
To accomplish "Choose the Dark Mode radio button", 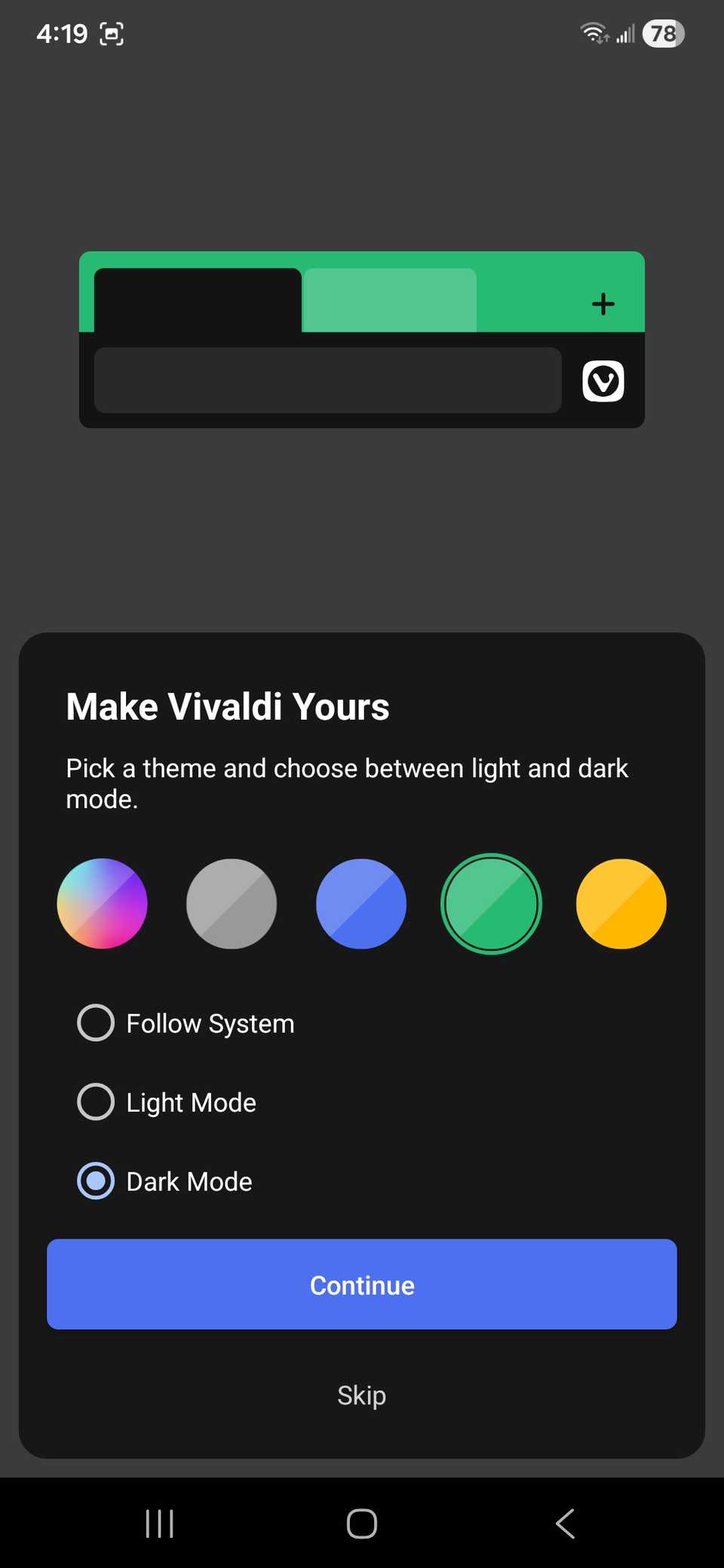I will 96,1181.
